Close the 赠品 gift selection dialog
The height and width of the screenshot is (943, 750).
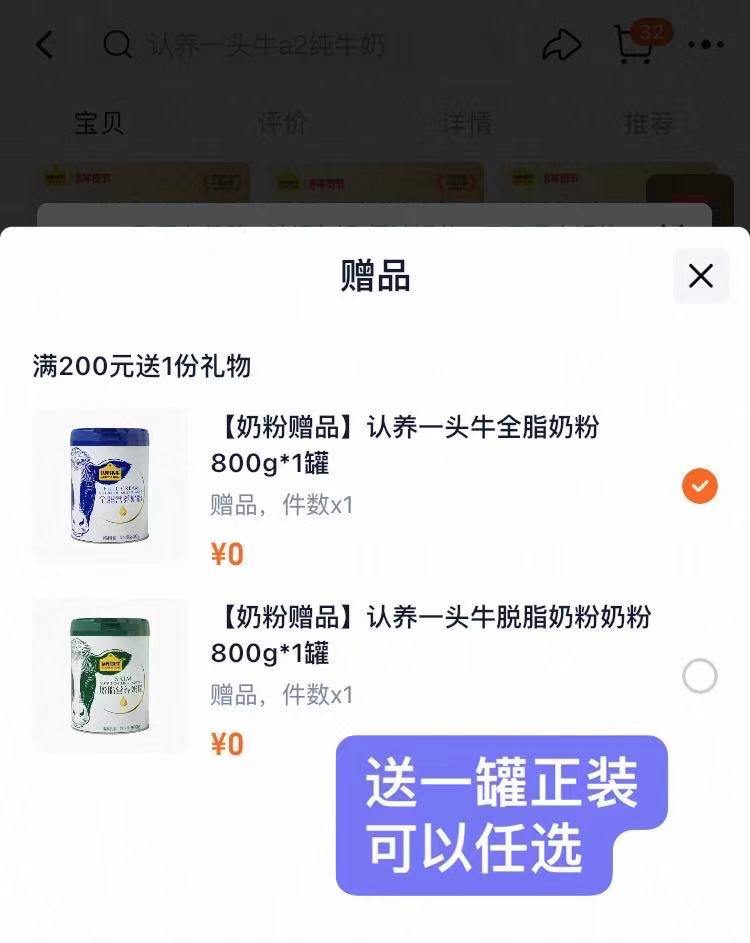click(x=700, y=277)
